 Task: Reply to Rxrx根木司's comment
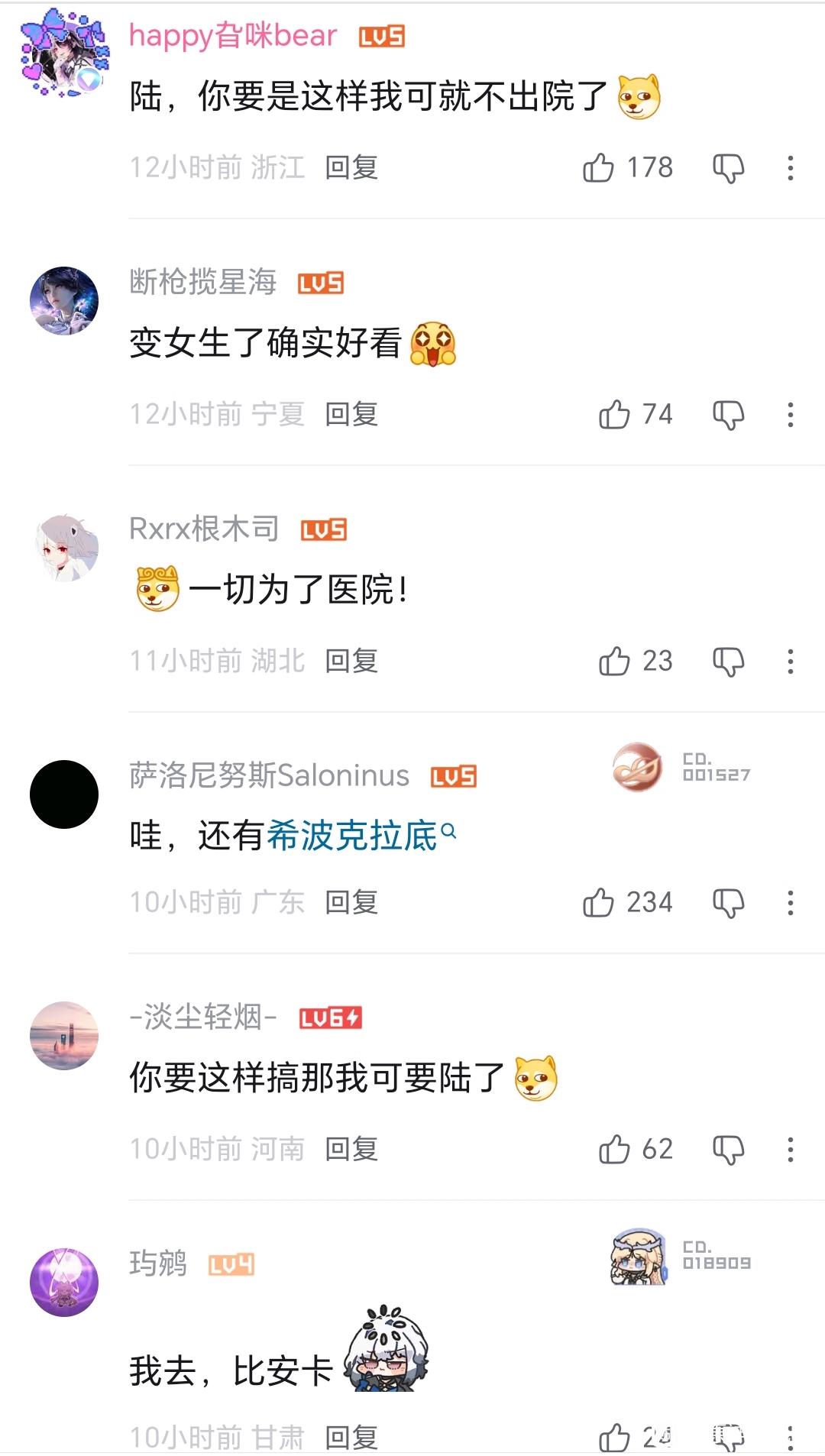tap(351, 661)
